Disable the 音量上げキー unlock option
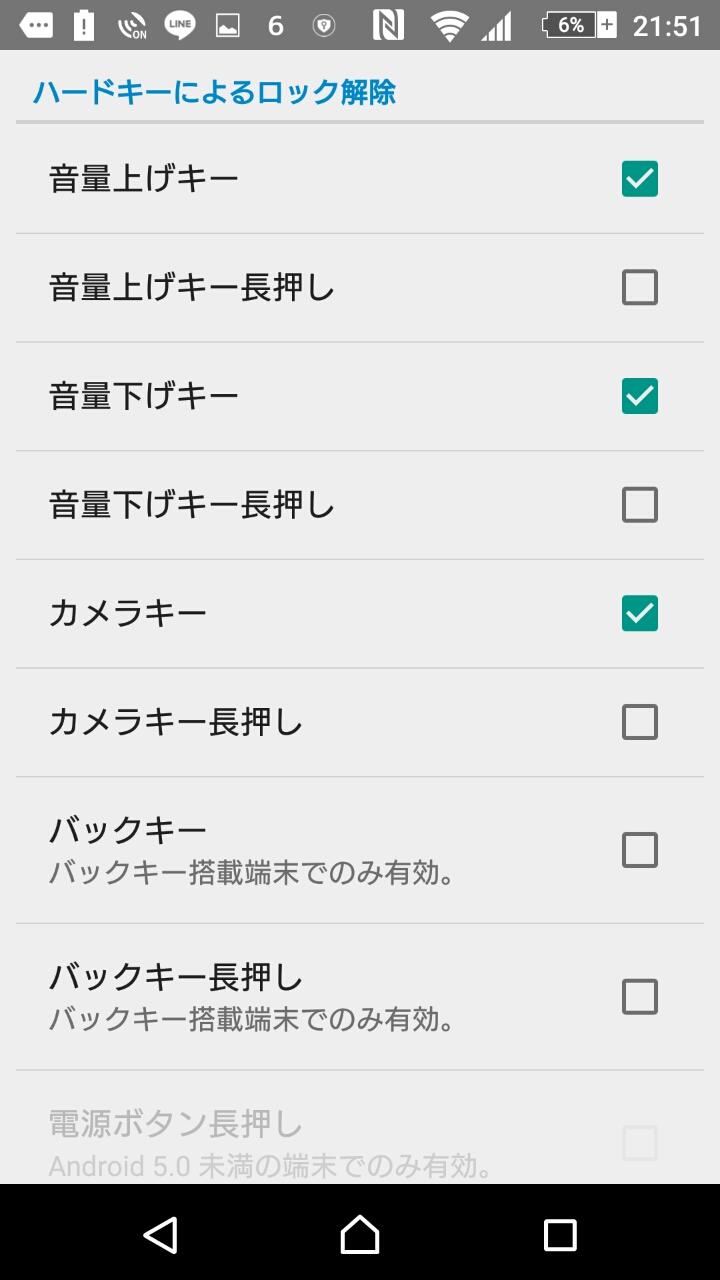The height and width of the screenshot is (1280, 720). pyautogui.click(x=639, y=178)
